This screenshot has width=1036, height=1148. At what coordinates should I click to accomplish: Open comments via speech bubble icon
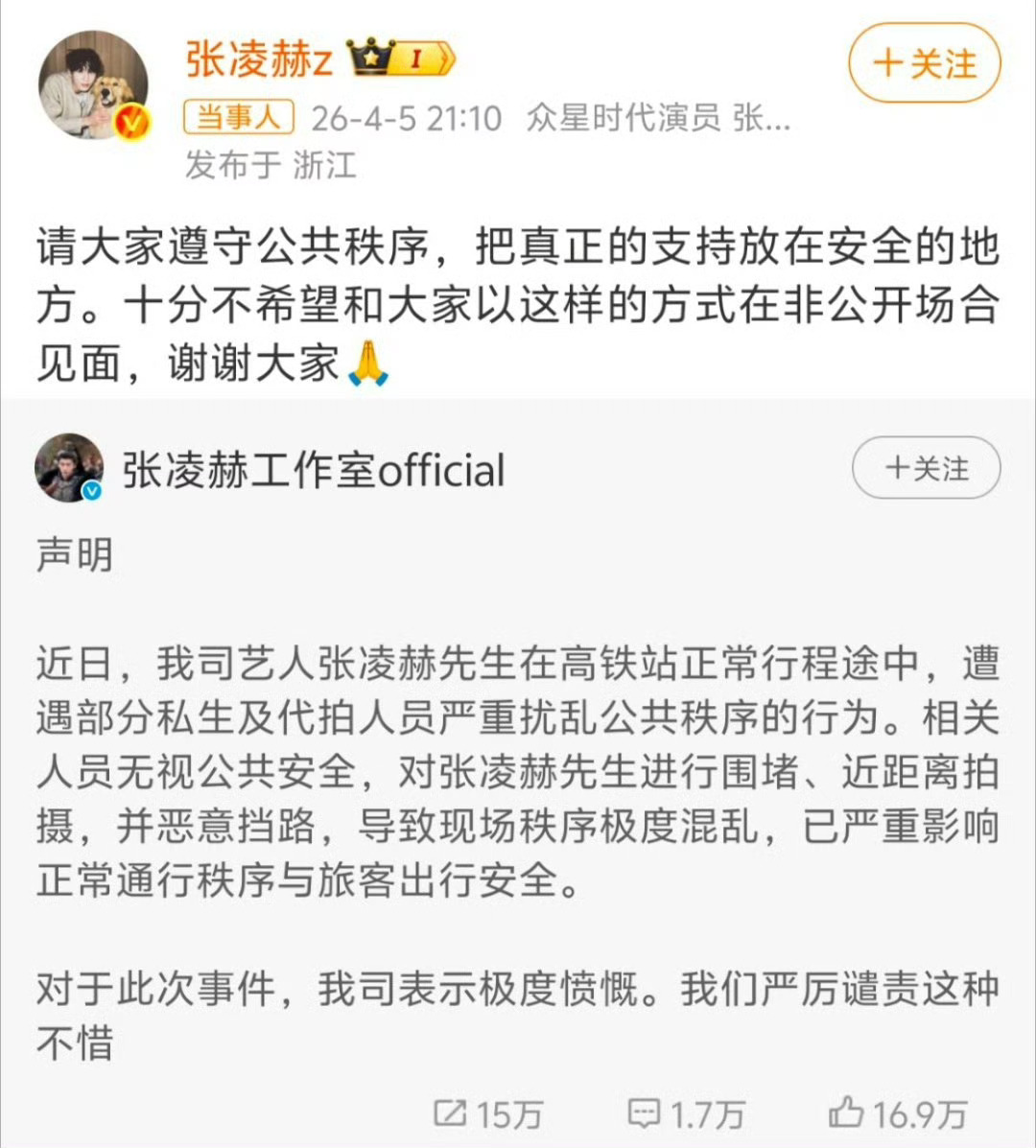click(x=645, y=1113)
